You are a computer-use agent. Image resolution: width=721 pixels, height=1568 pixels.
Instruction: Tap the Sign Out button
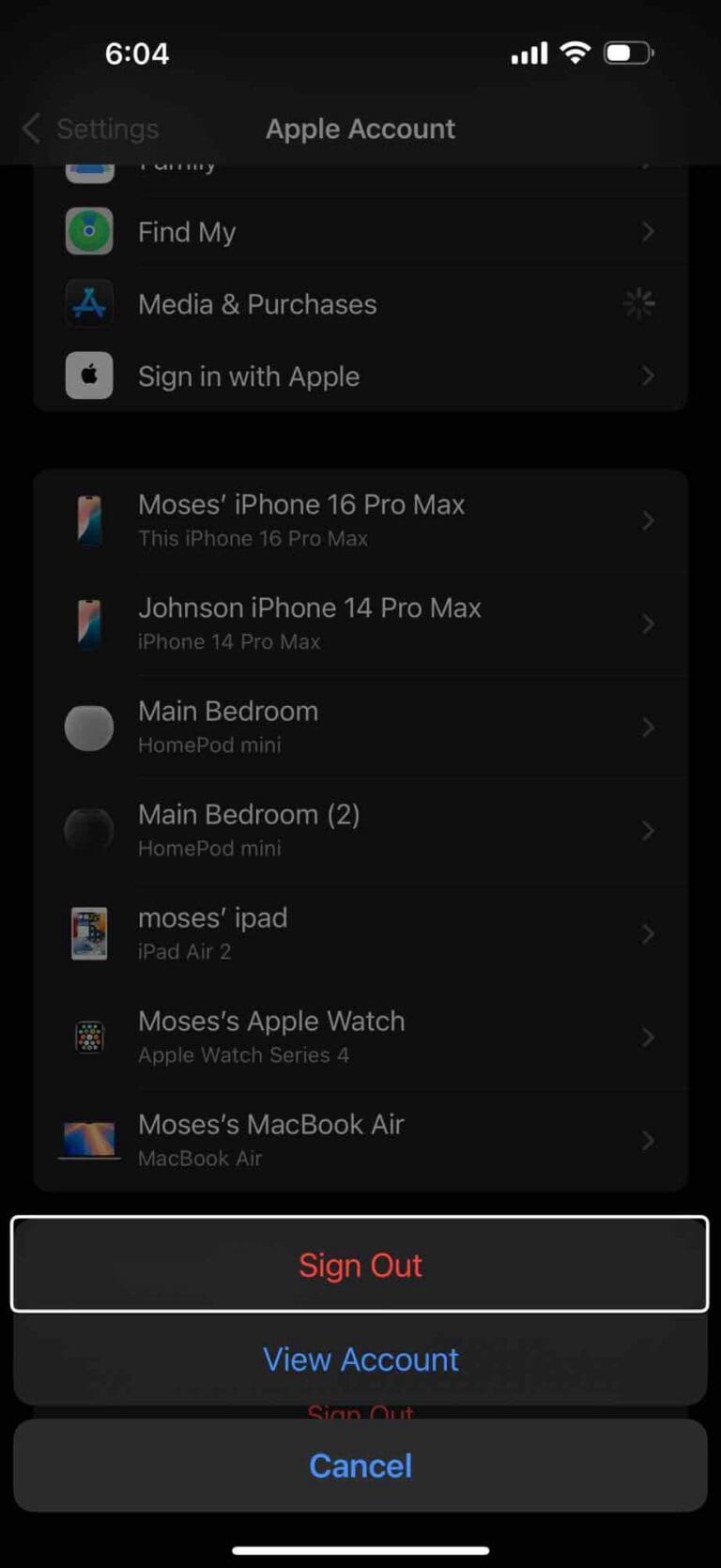pos(360,1265)
